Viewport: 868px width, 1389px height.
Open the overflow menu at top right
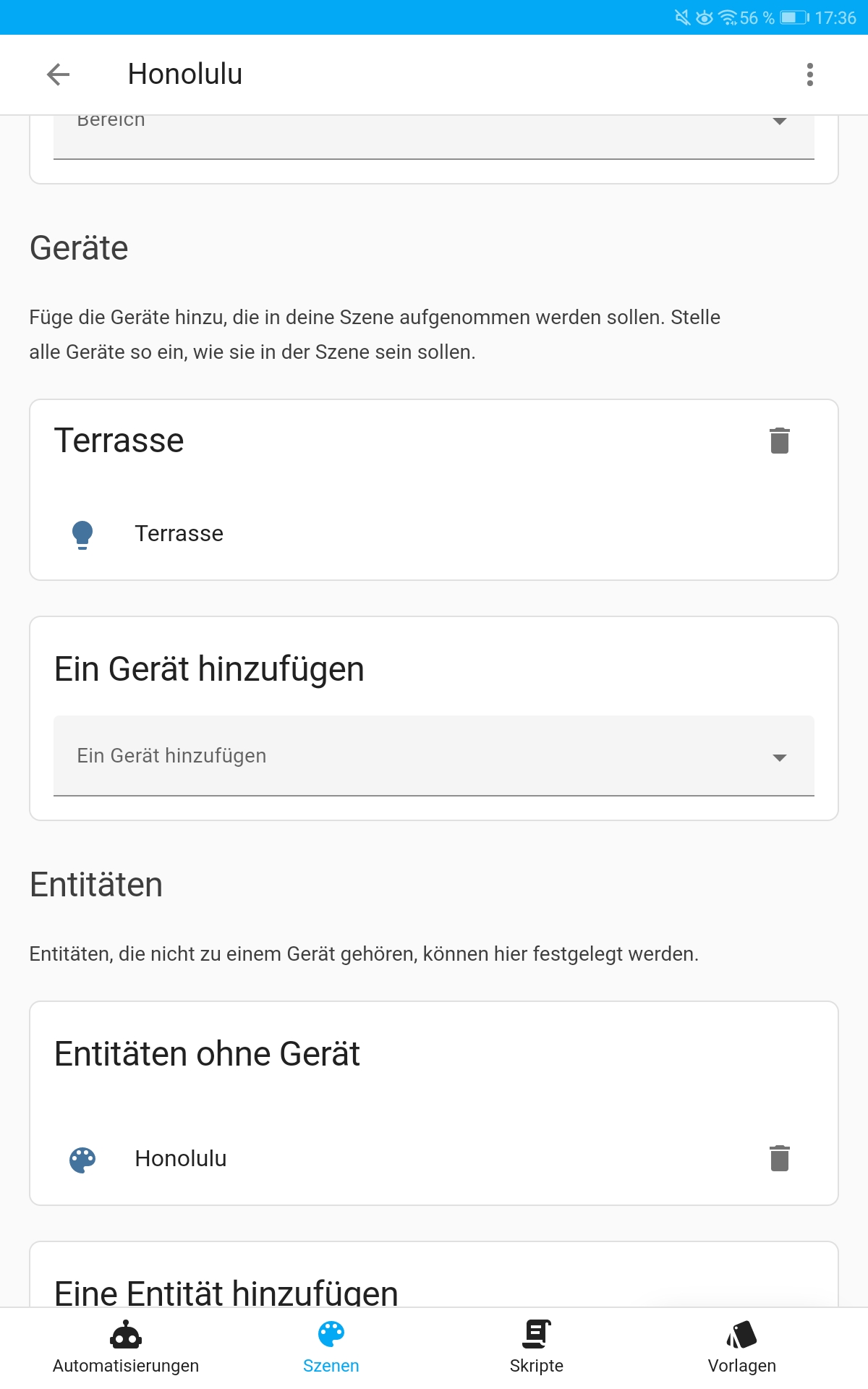pyautogui.click(x=810, y=73)
